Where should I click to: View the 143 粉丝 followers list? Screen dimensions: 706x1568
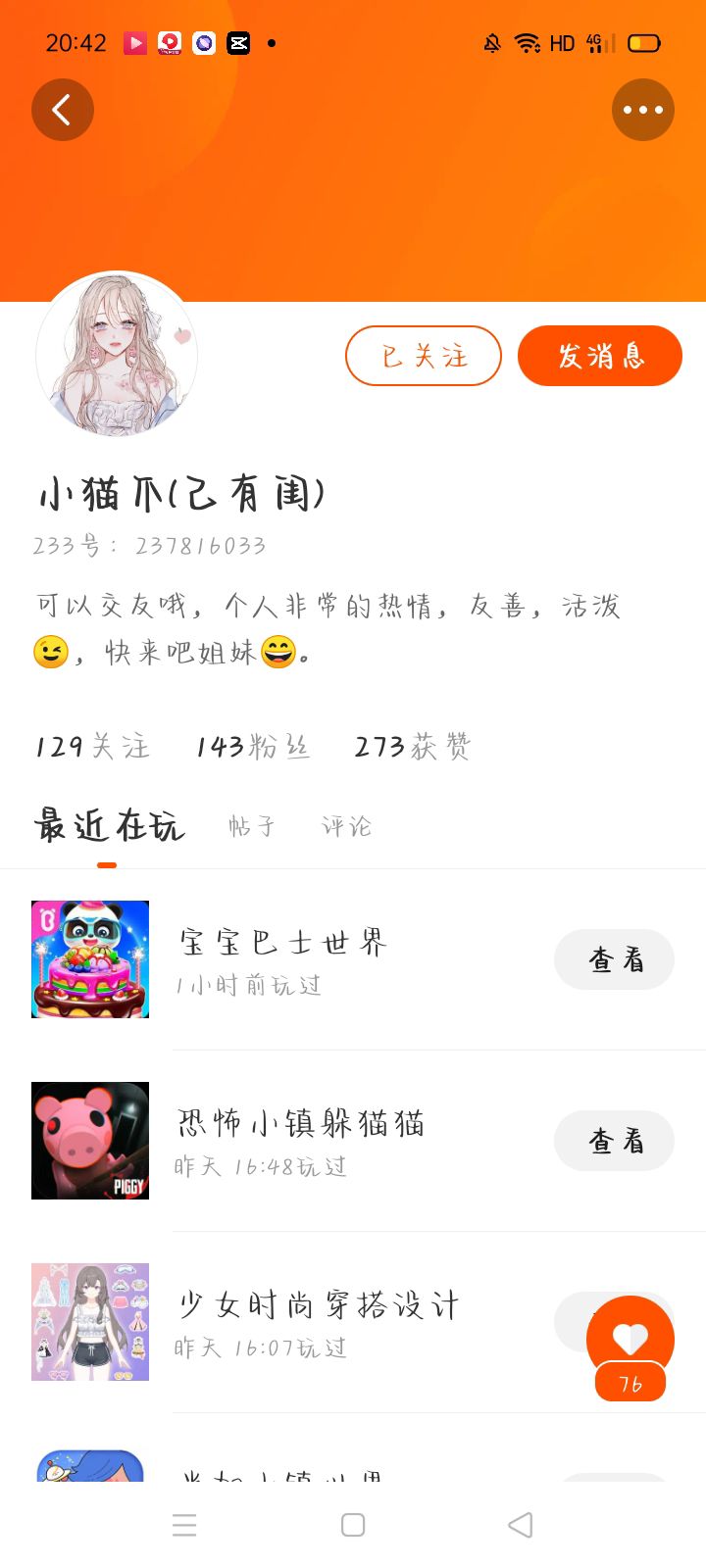pos(253,747)
